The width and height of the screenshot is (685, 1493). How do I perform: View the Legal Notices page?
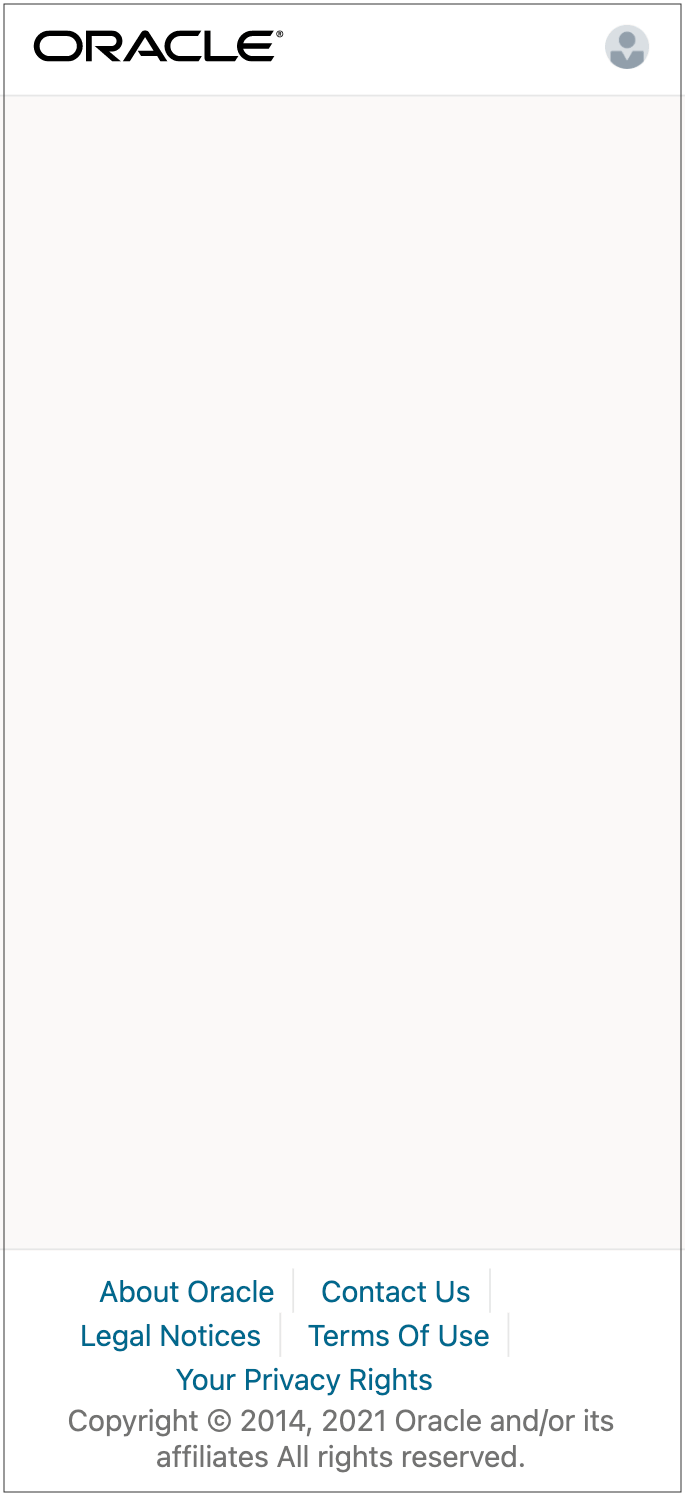170,1336
